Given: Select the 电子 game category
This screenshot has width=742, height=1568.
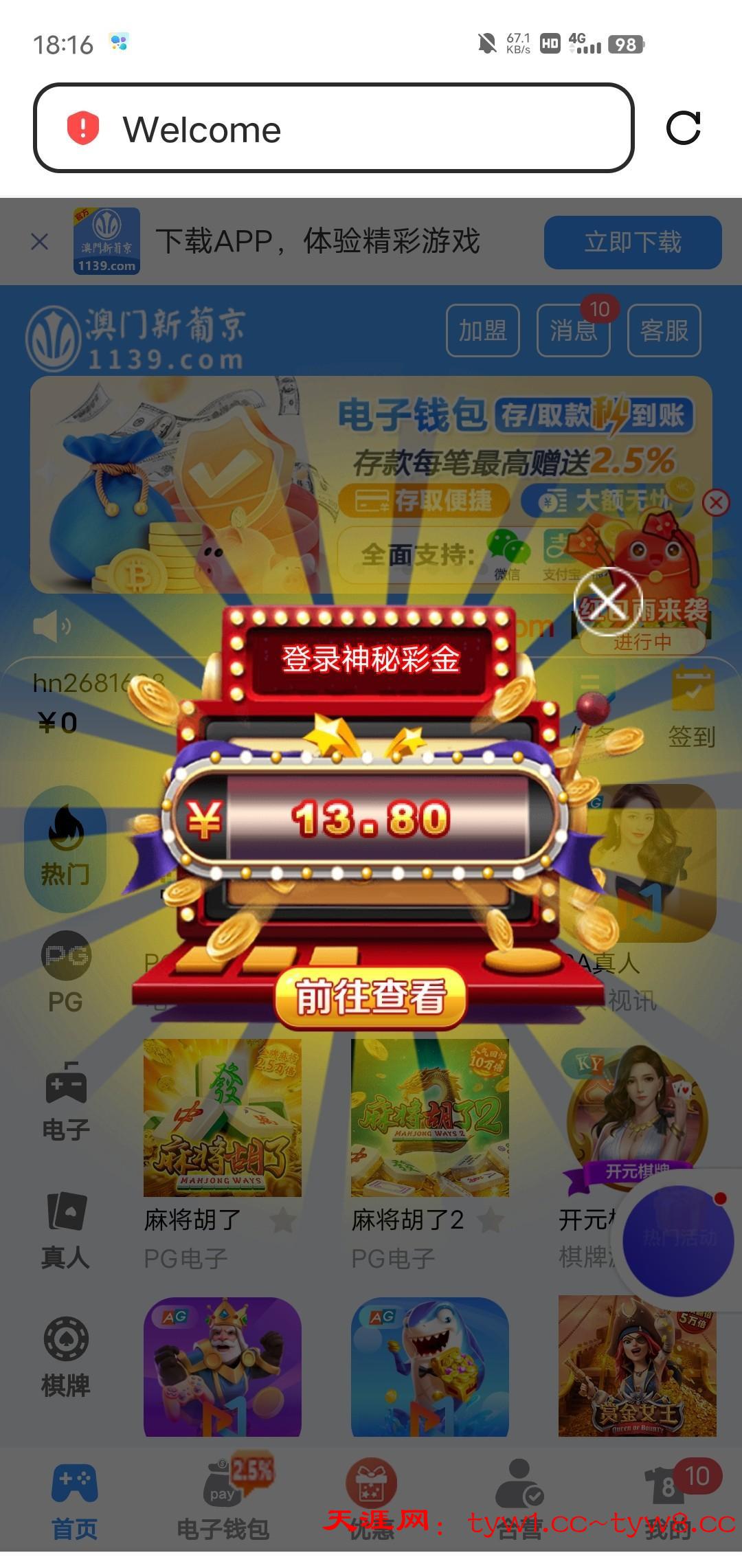Looking at the screenshot, I should click(x=65, y=1101).
